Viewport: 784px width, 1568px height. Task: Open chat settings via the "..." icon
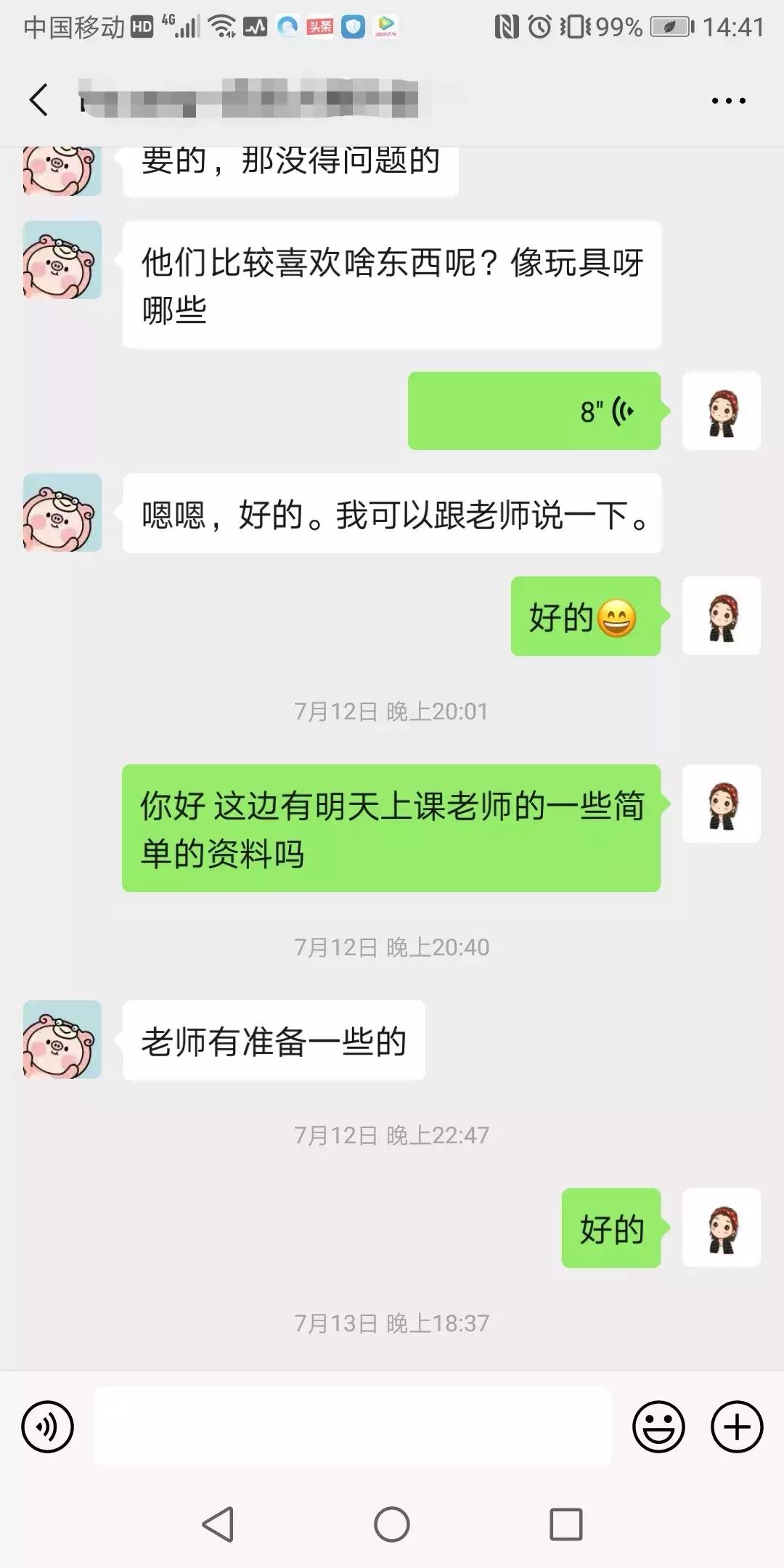pos(728,99)
